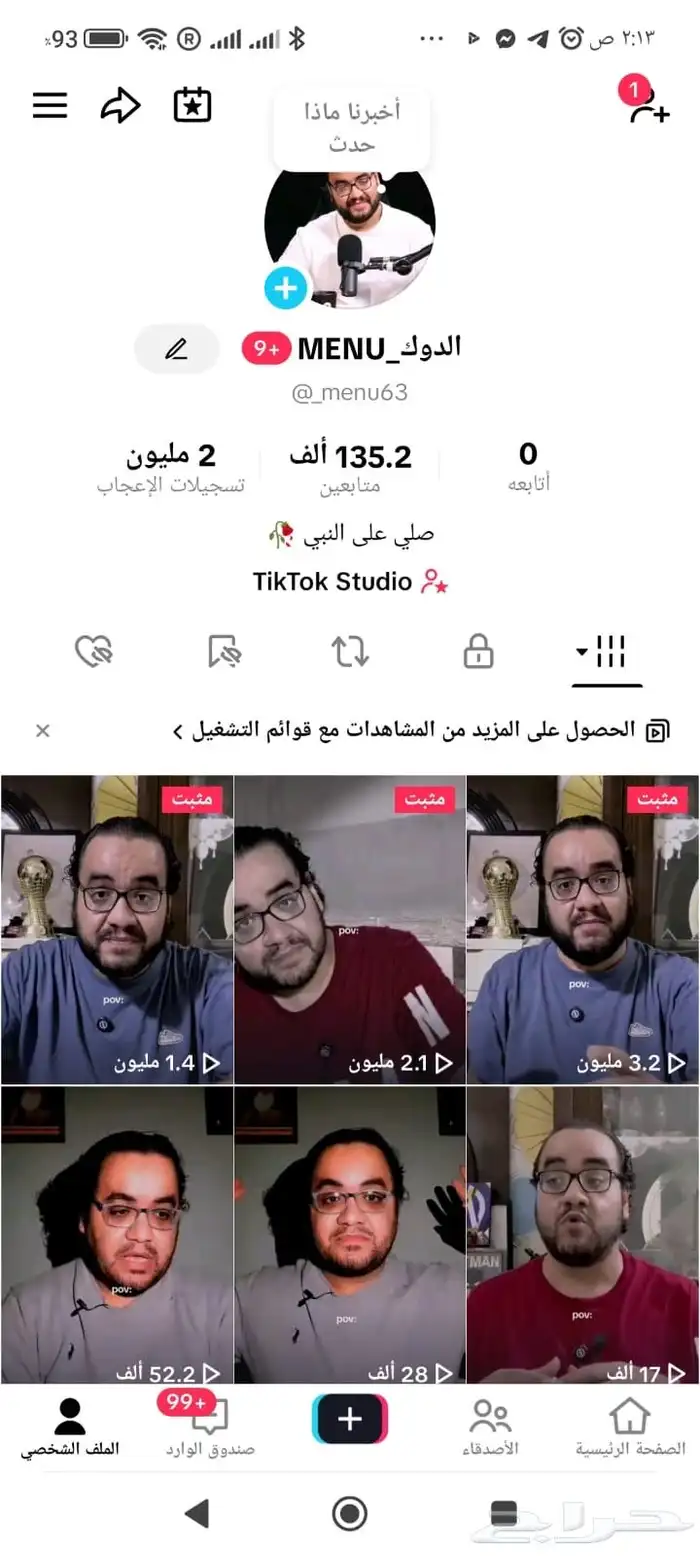The width and height of the screenshot is (700, 1556).
Task: Switch to the liked videos heart tab
Action: [x=94, y=652]
